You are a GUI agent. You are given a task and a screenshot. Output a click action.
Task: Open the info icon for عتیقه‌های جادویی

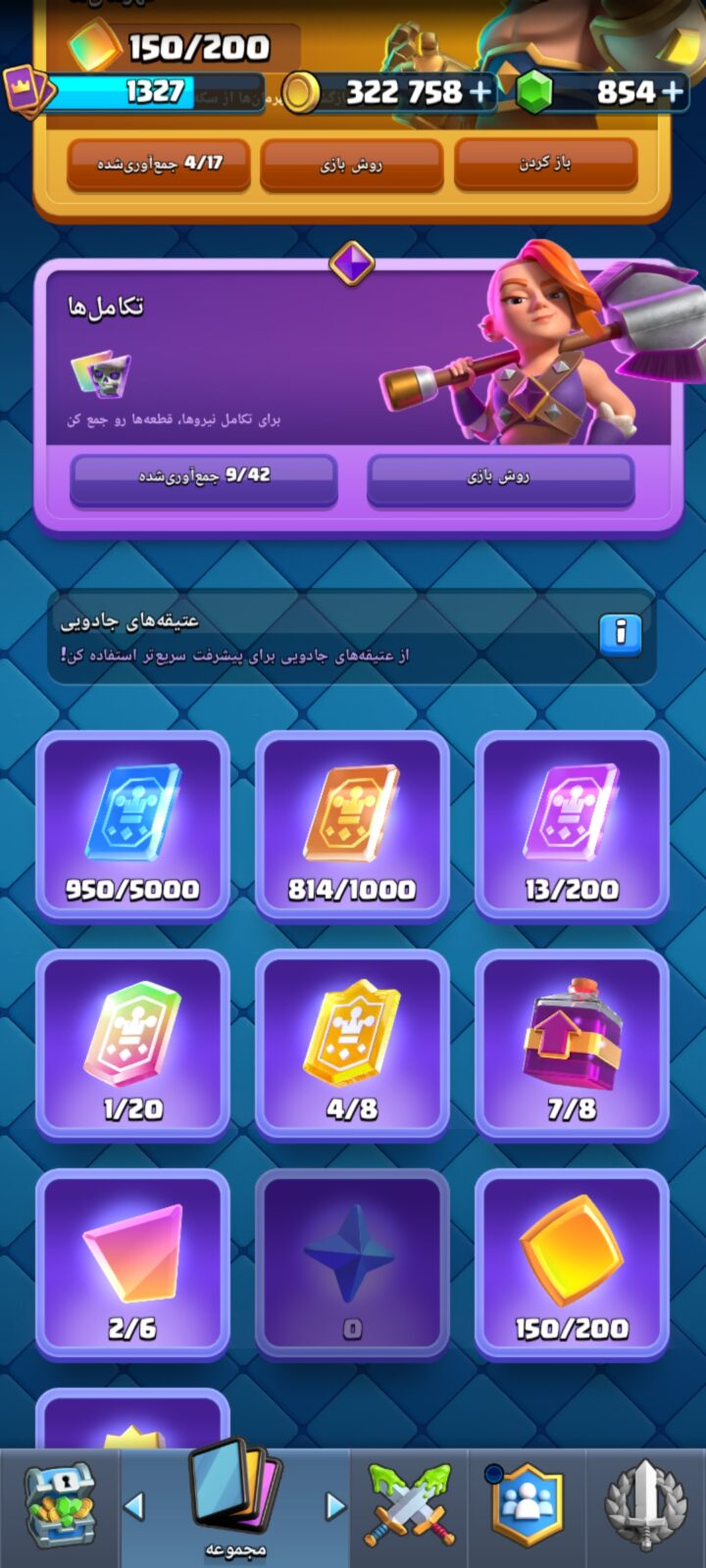click(620, 634)
